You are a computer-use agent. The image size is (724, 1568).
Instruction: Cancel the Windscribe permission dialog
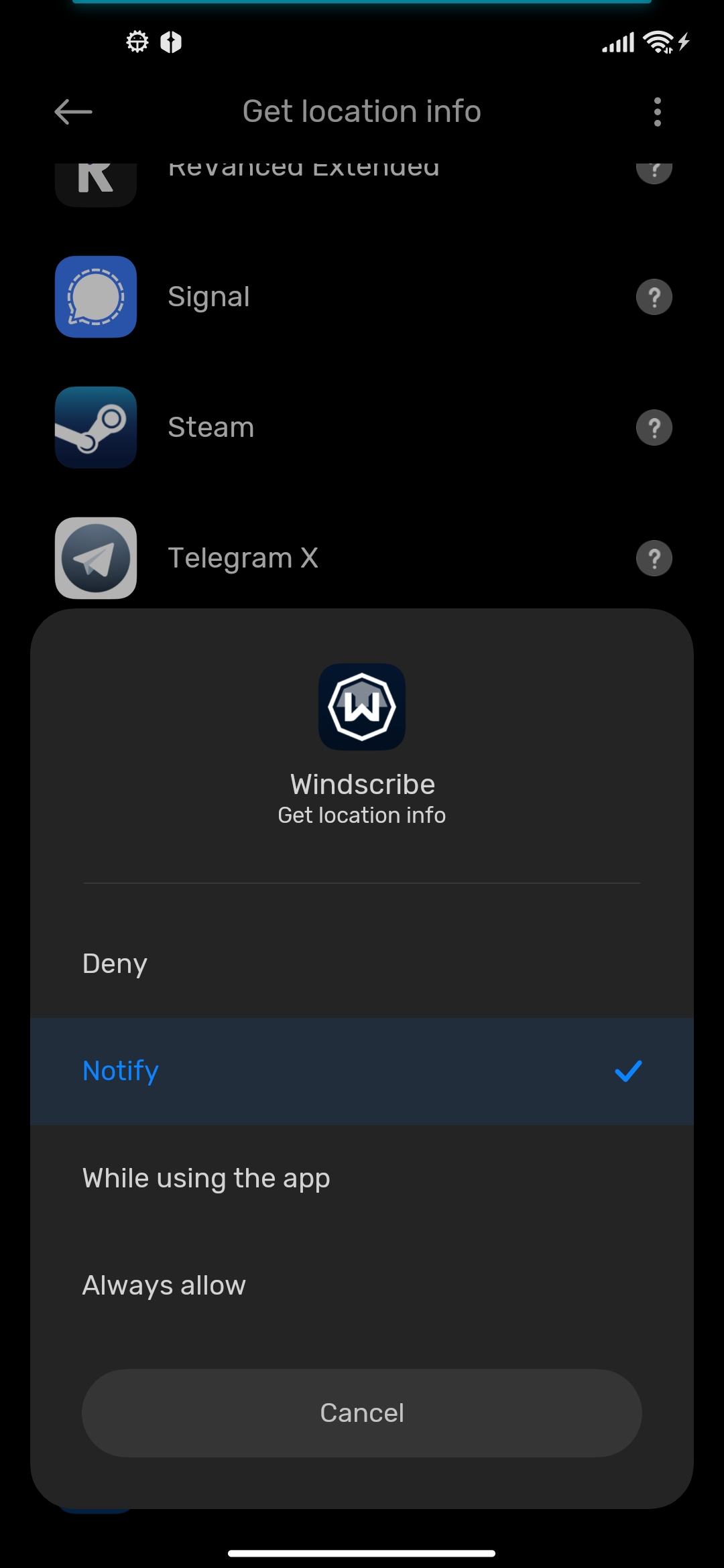click(x=362, y=1413)
